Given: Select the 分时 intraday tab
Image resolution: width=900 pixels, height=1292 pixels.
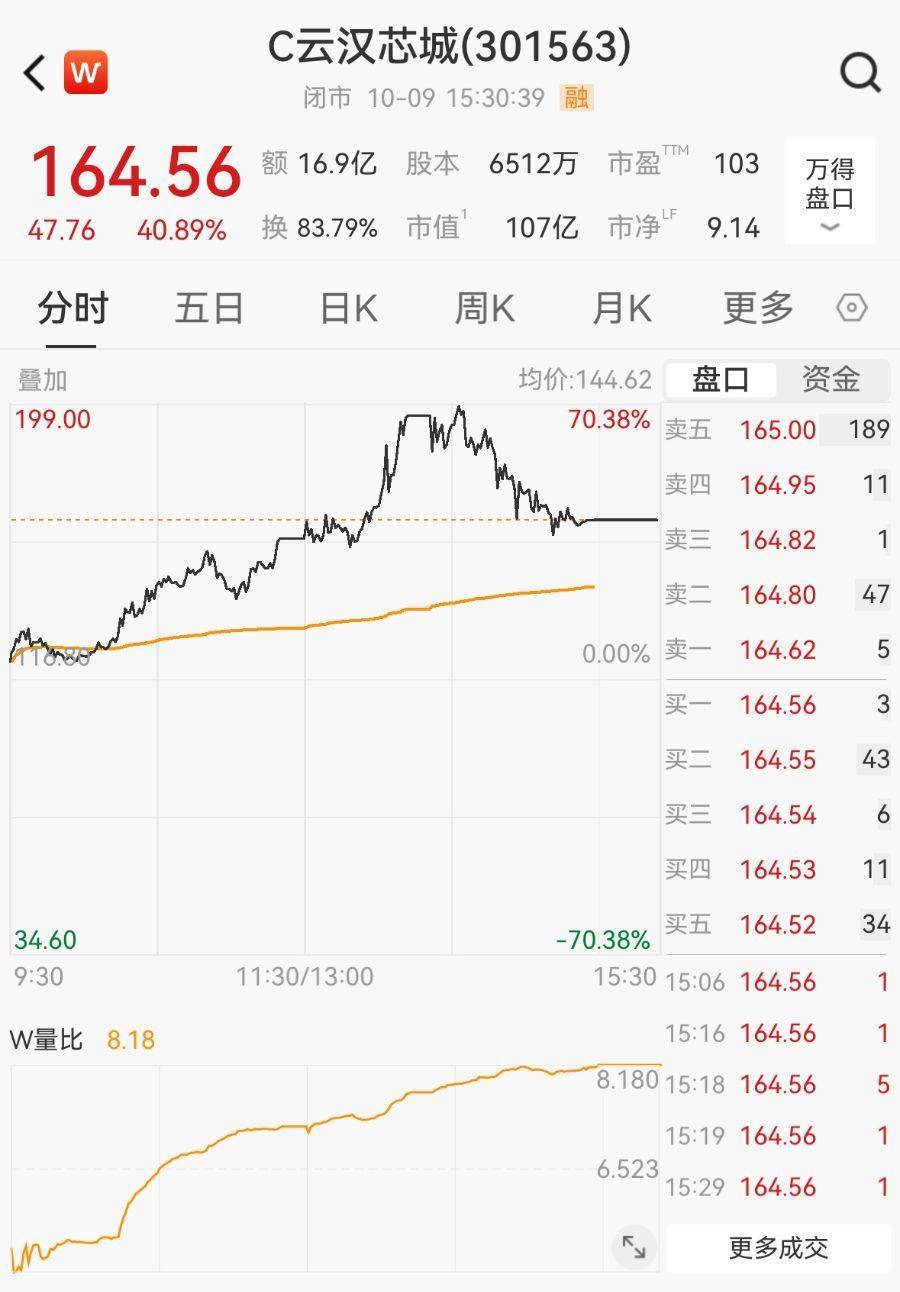Looking at the screenshot, I should coord(72,308).
